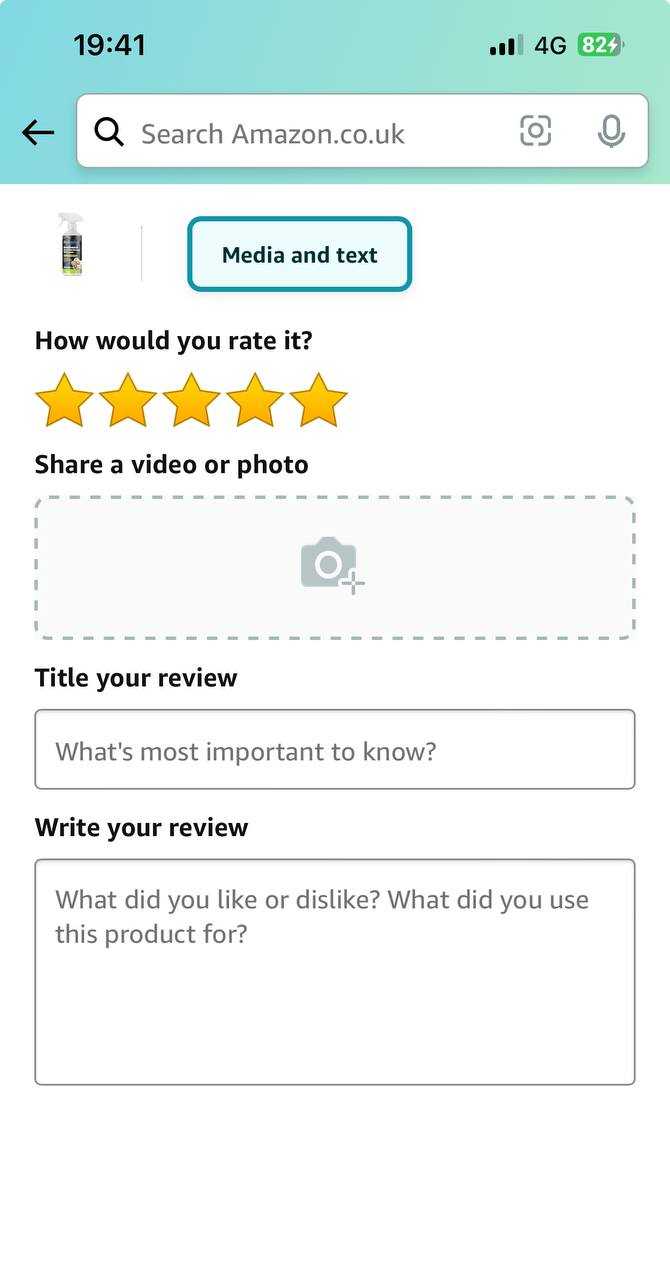Tap the Search Amazon.co.uk field
The width and height of the screenshot is (670, 1280).
[300, 133]
